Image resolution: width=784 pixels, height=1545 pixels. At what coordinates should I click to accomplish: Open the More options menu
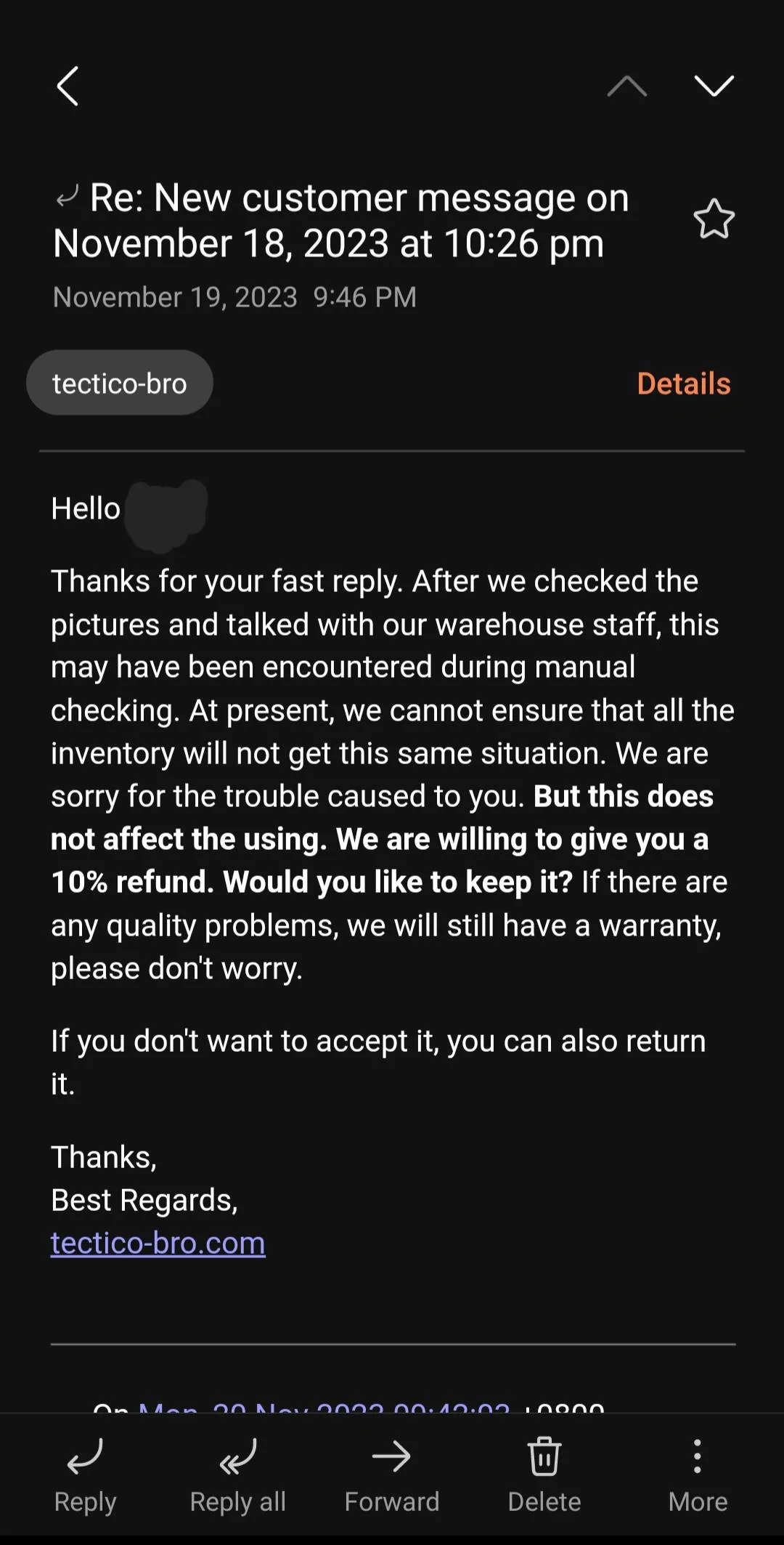coord(697,1475)
